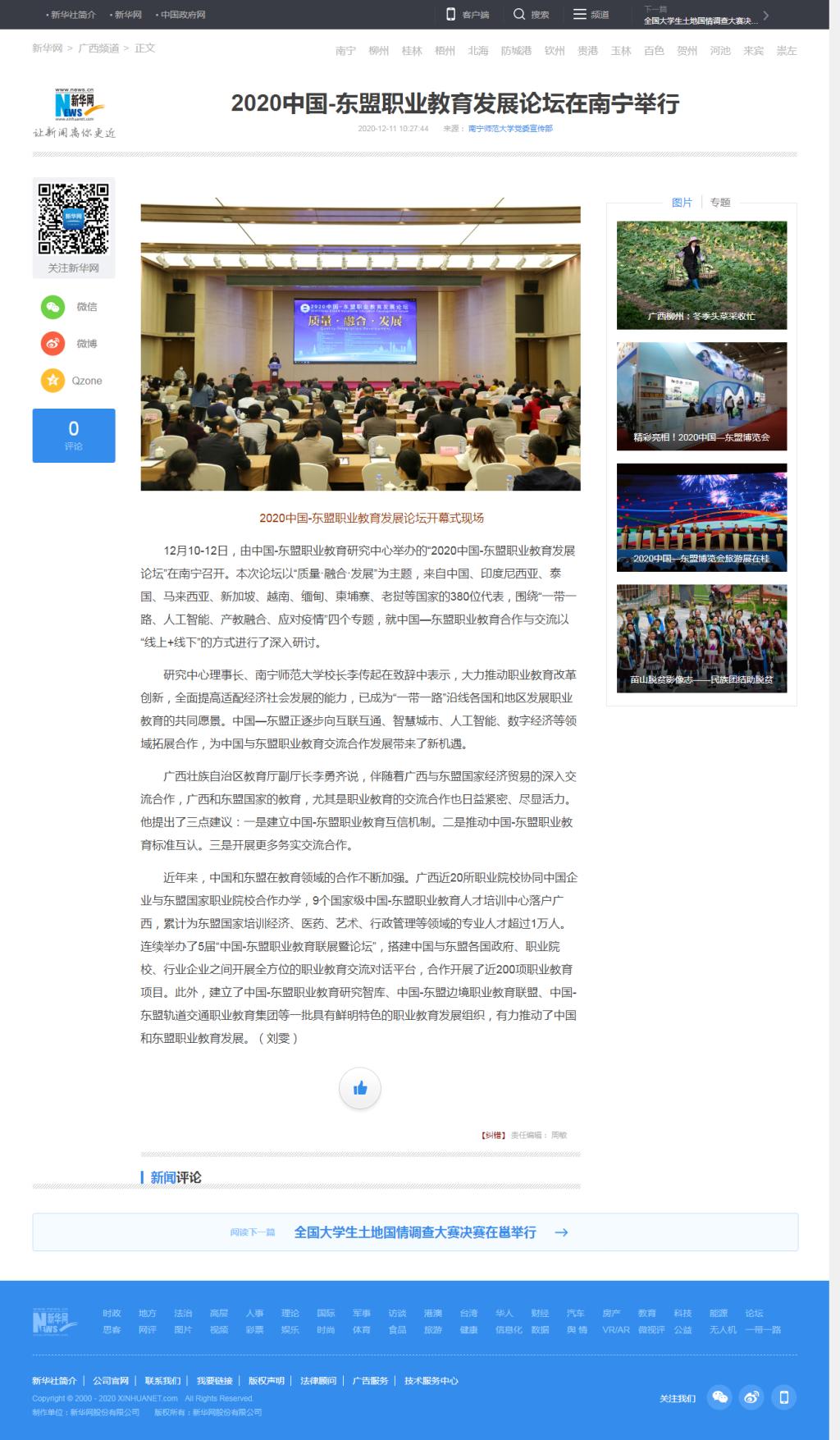The image size is (840, 1440).
Task: Switch to the 专题 tab
Action: [720, 203]
